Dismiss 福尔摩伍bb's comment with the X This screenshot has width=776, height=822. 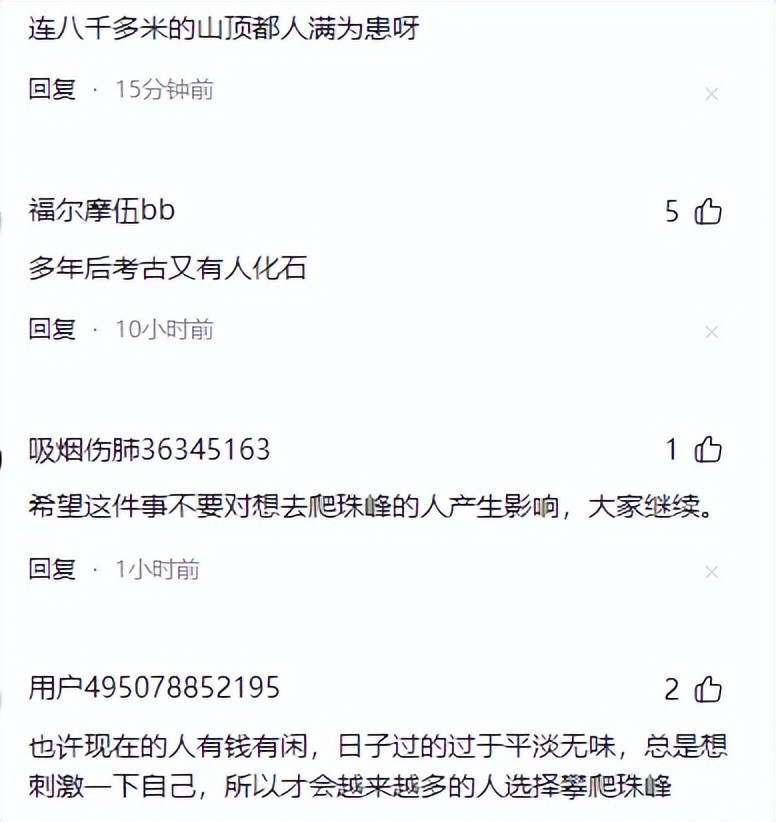[x=712, y=332]
